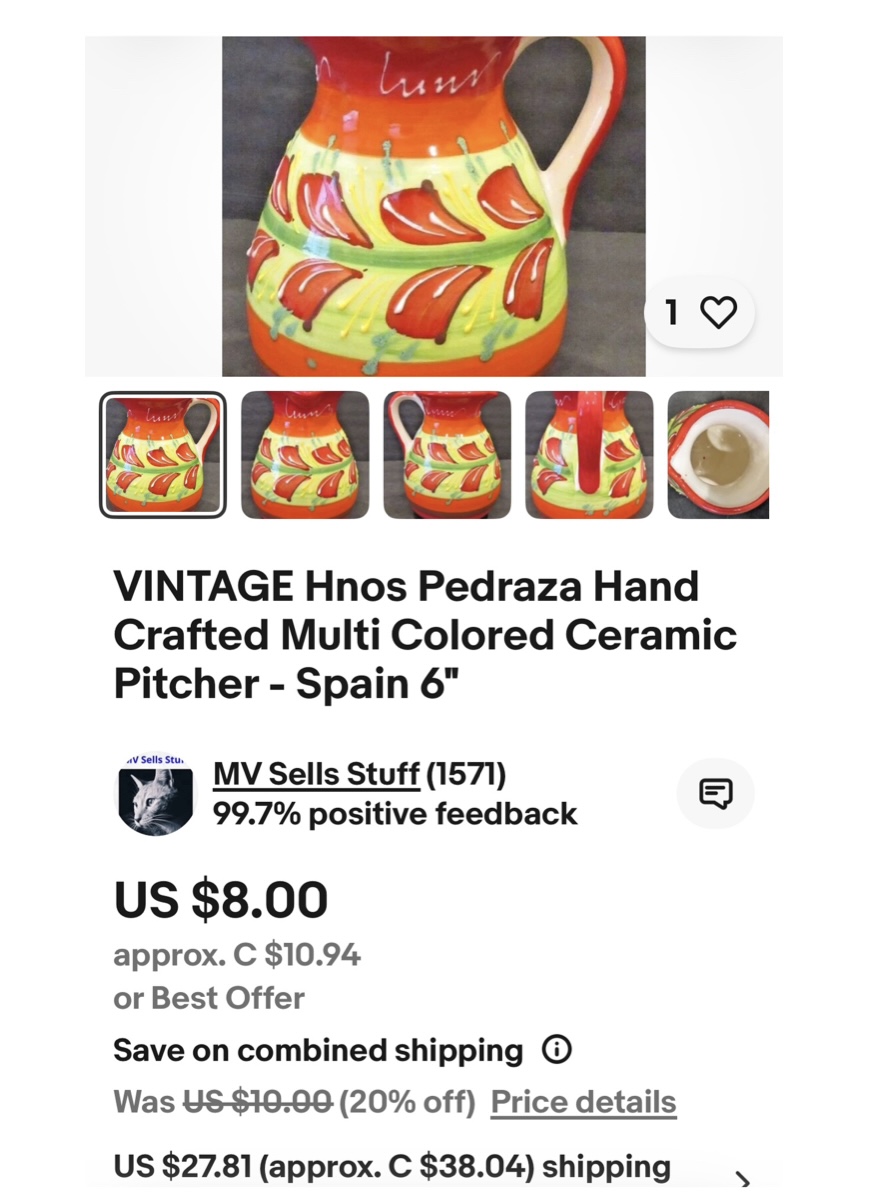
Task: Open the main pitcher product image
Action: tap(433, 206)
